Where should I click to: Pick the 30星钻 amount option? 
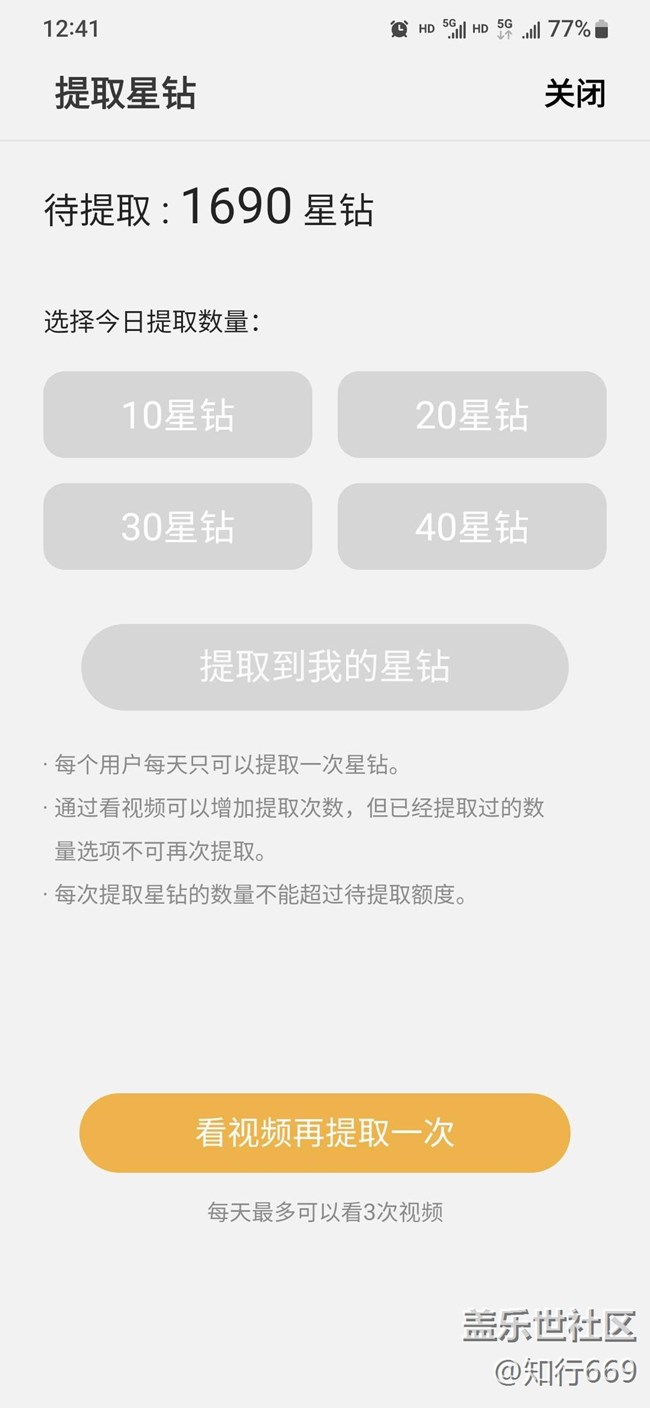[178, 527]
